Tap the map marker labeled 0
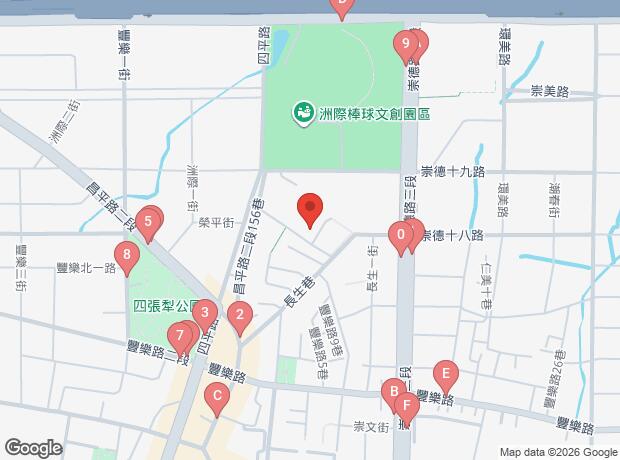Image resolution: width=620 pixels, height=460 pixels. 400,237
